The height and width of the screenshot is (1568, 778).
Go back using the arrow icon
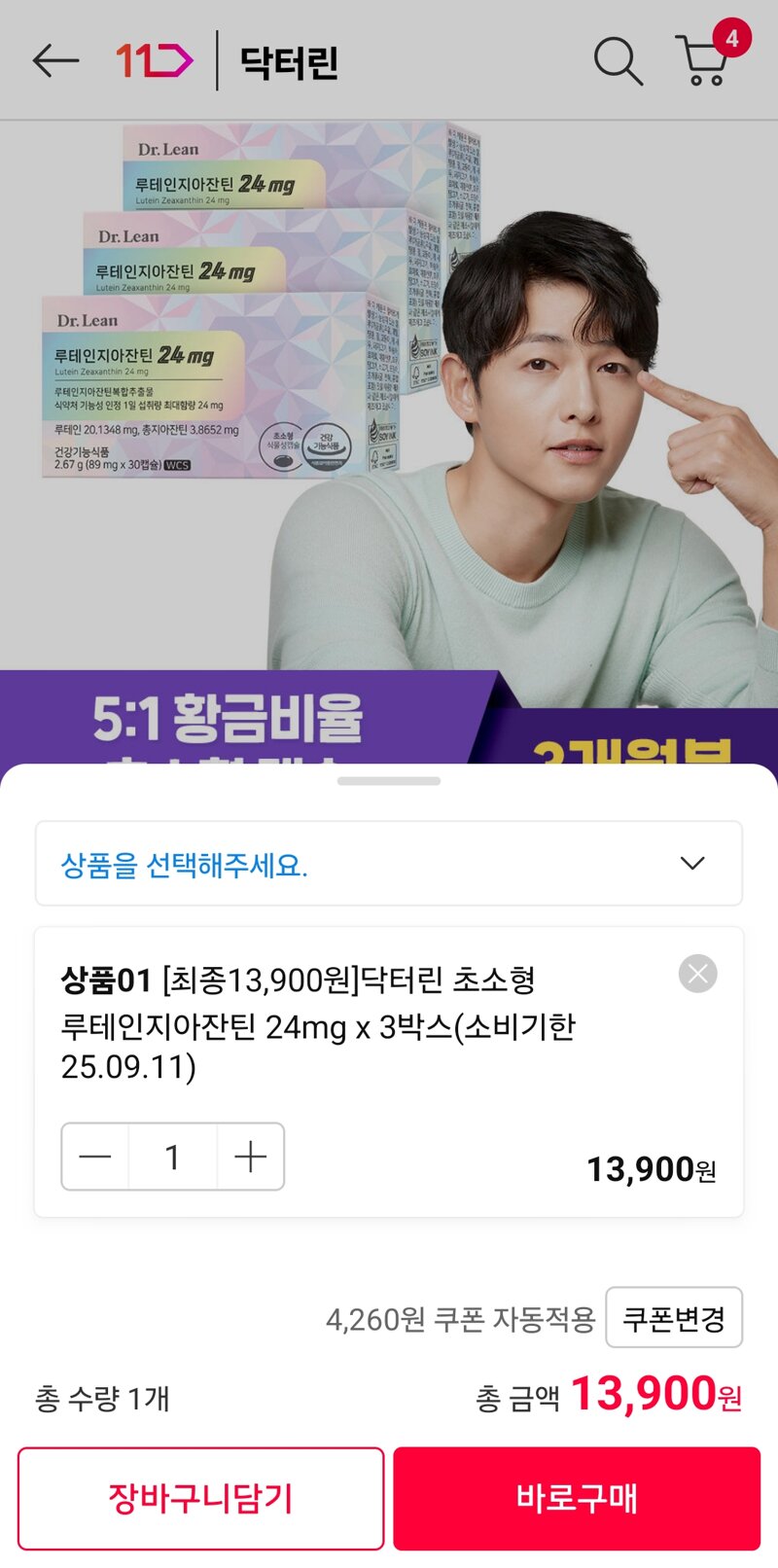(x=55, y=61)
